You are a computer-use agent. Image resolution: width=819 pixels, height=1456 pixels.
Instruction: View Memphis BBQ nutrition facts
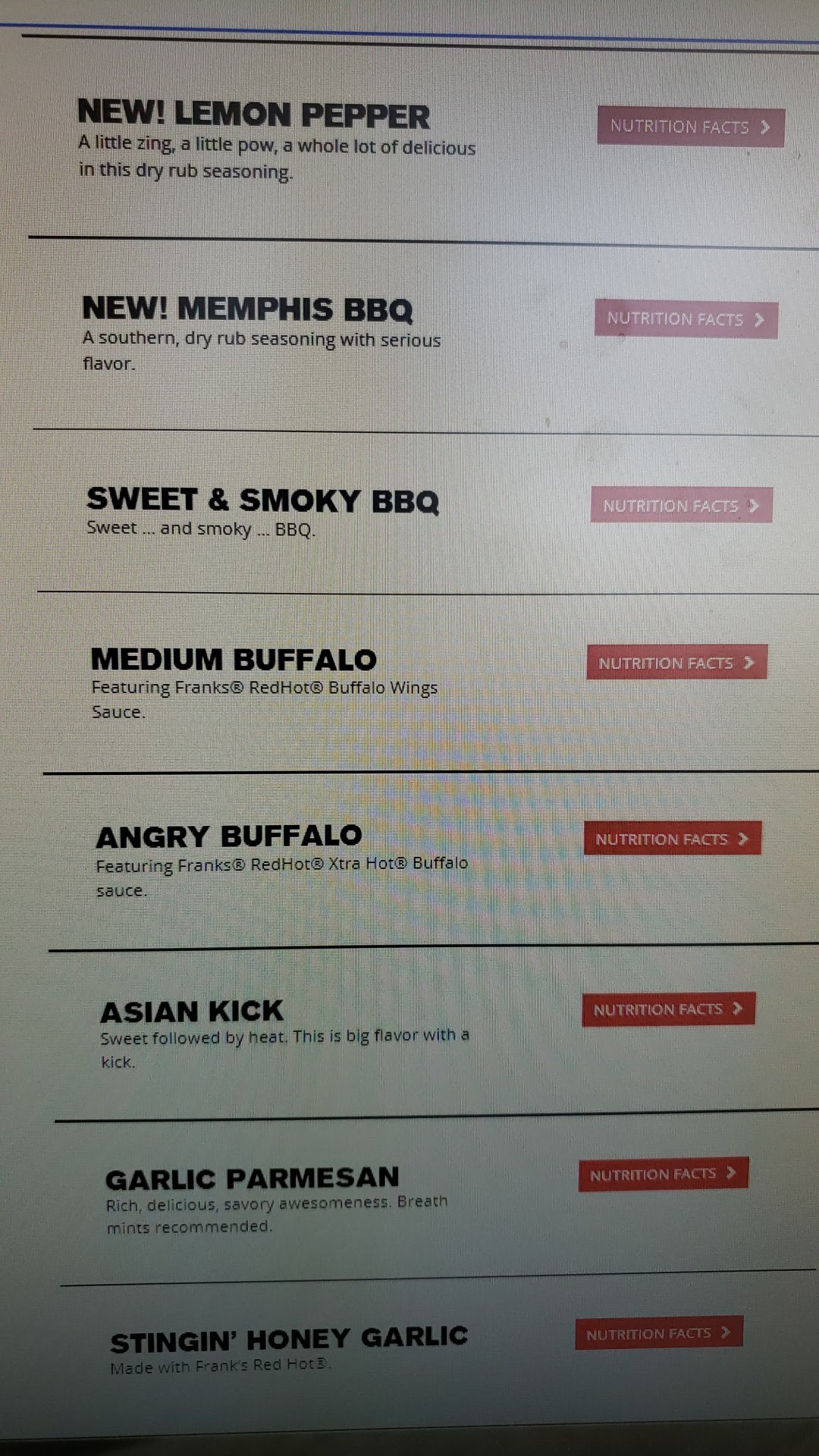pyautogui.click(x=686, y=319)
